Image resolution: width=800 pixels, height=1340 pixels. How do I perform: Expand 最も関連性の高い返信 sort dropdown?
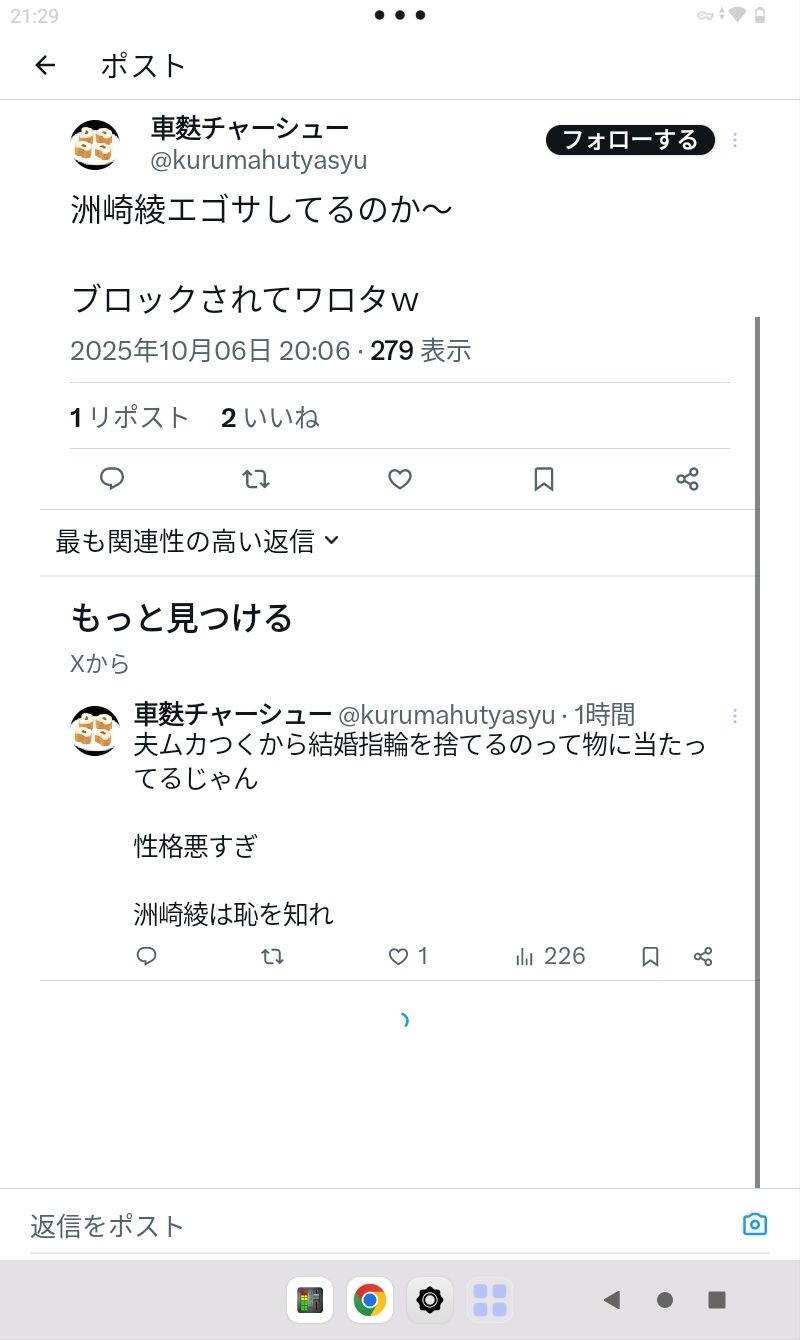(198, 541)
